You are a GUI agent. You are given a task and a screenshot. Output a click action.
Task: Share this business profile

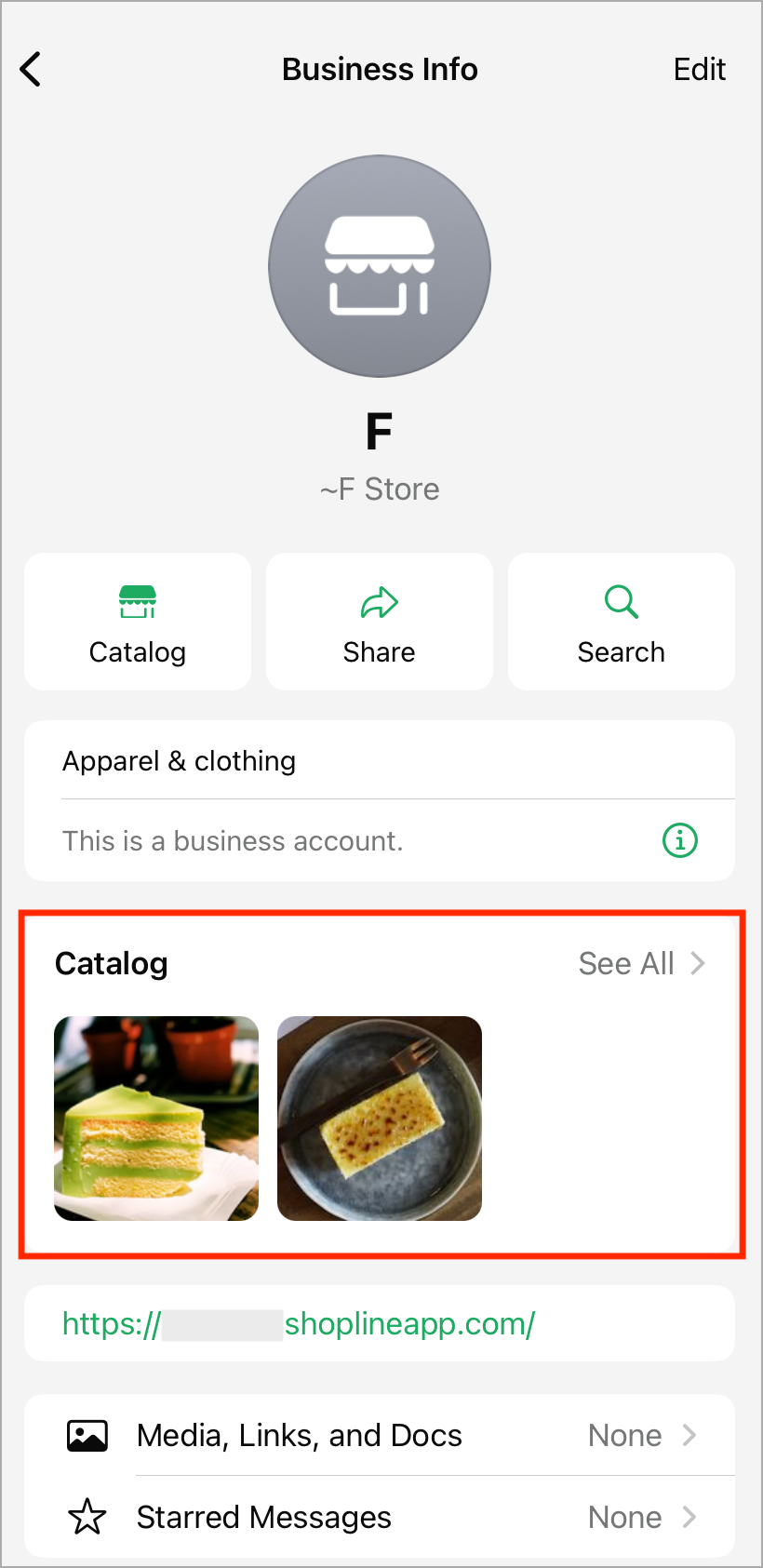point(379,622)
